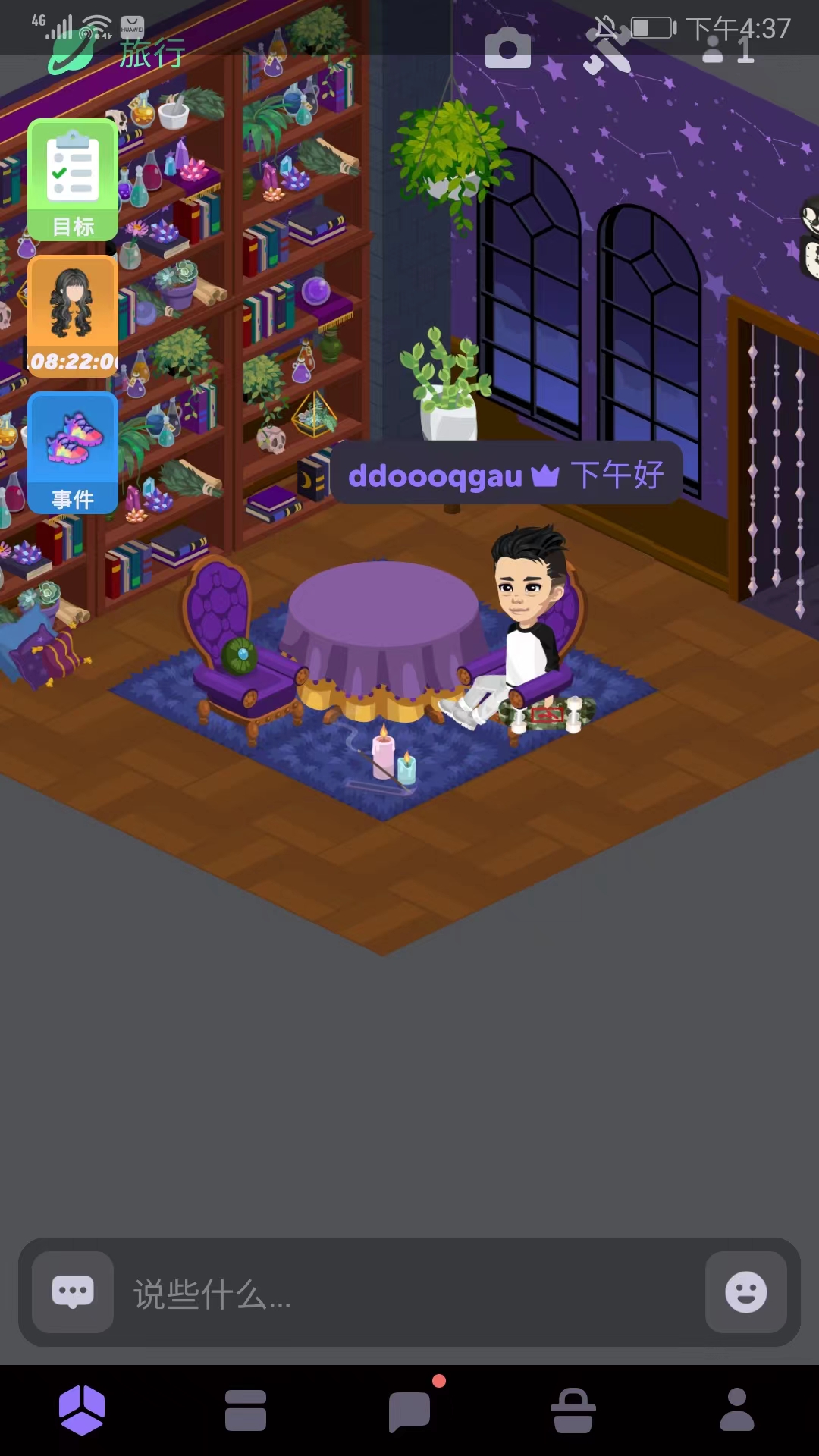819x1456 pixels.
Task: Open the shop basket tab
Action: point(573,1410)
